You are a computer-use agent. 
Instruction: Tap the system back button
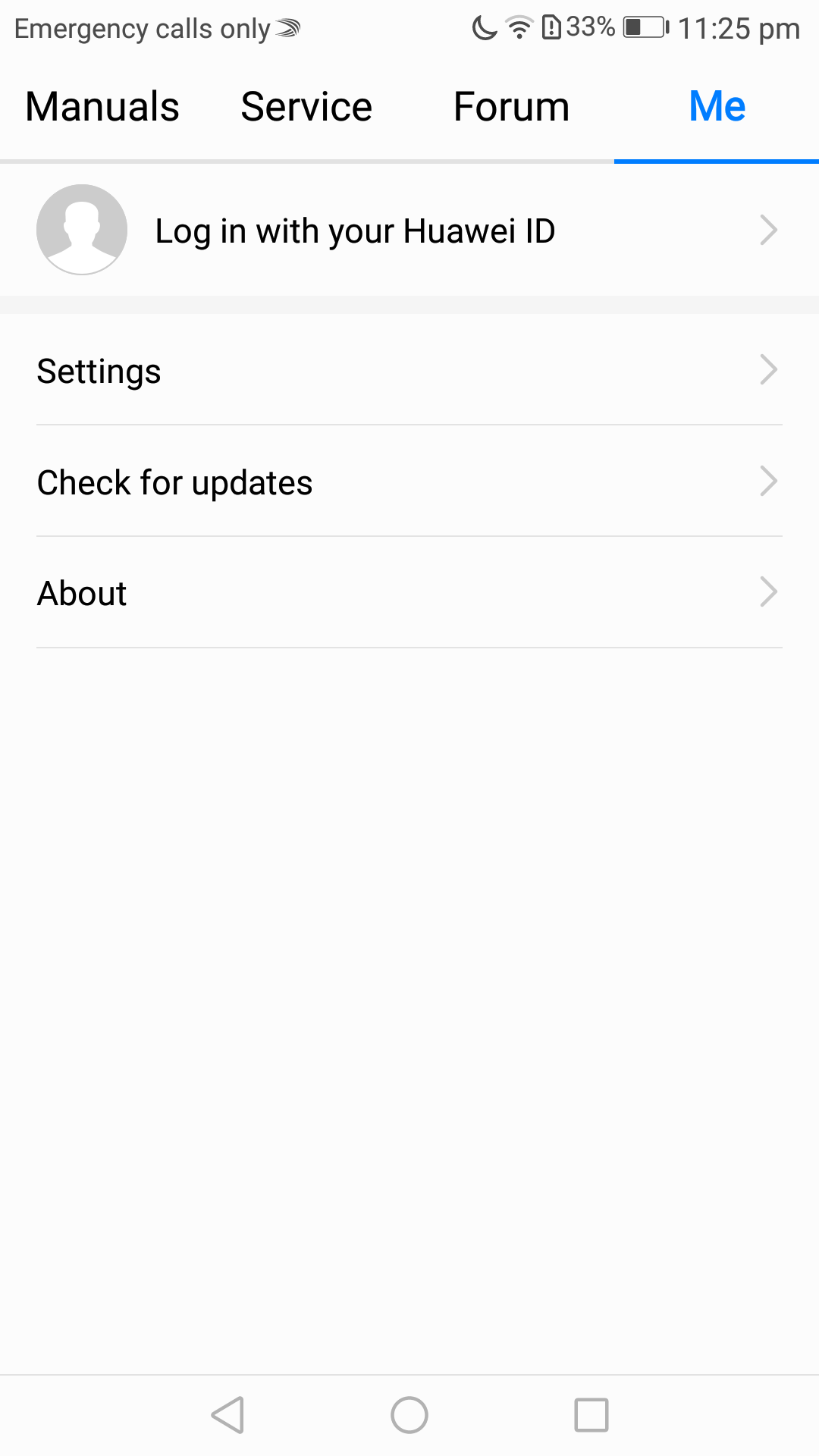click(x=227, y=1415)
